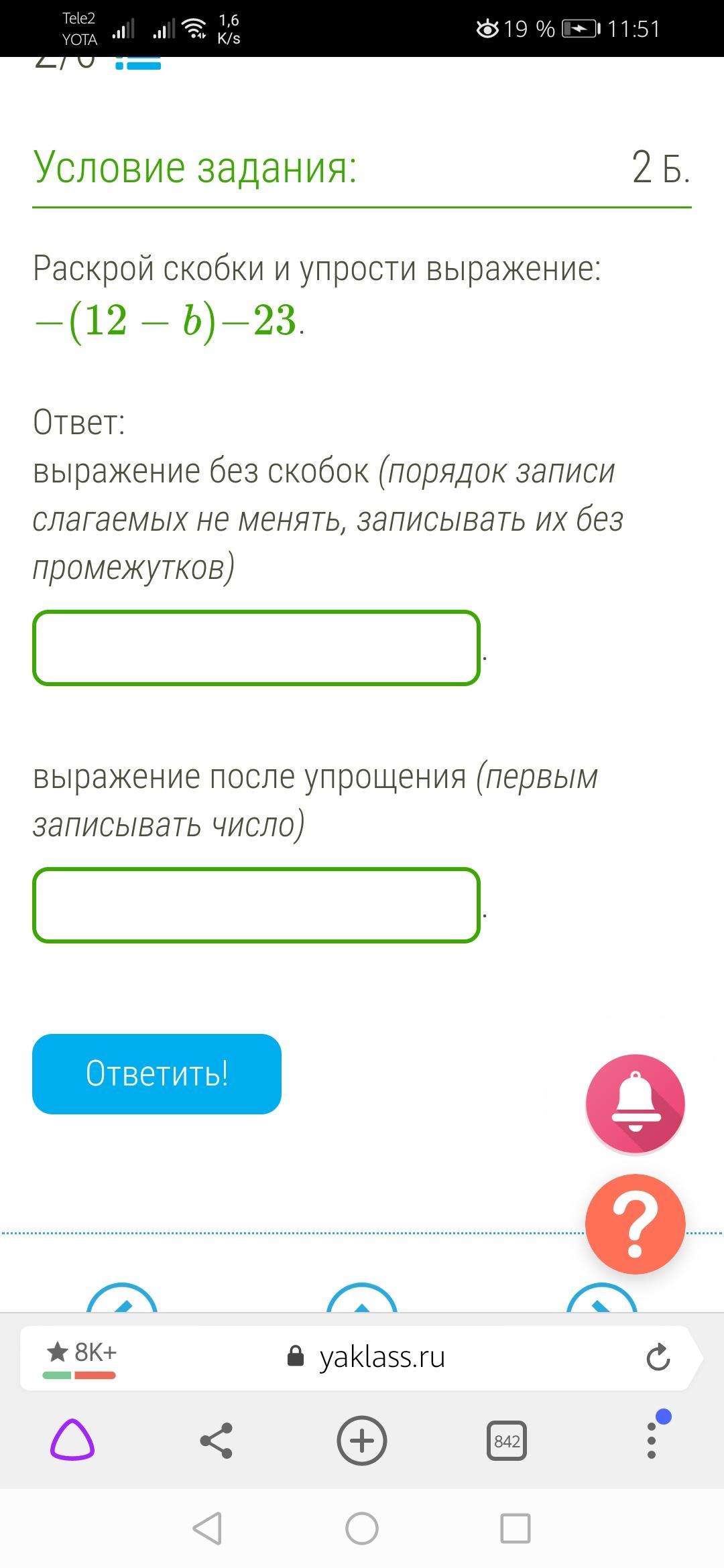Screen dimensions: 724x1568
Task: Focus the simplified expression input field
Action: tap(256, 905)
